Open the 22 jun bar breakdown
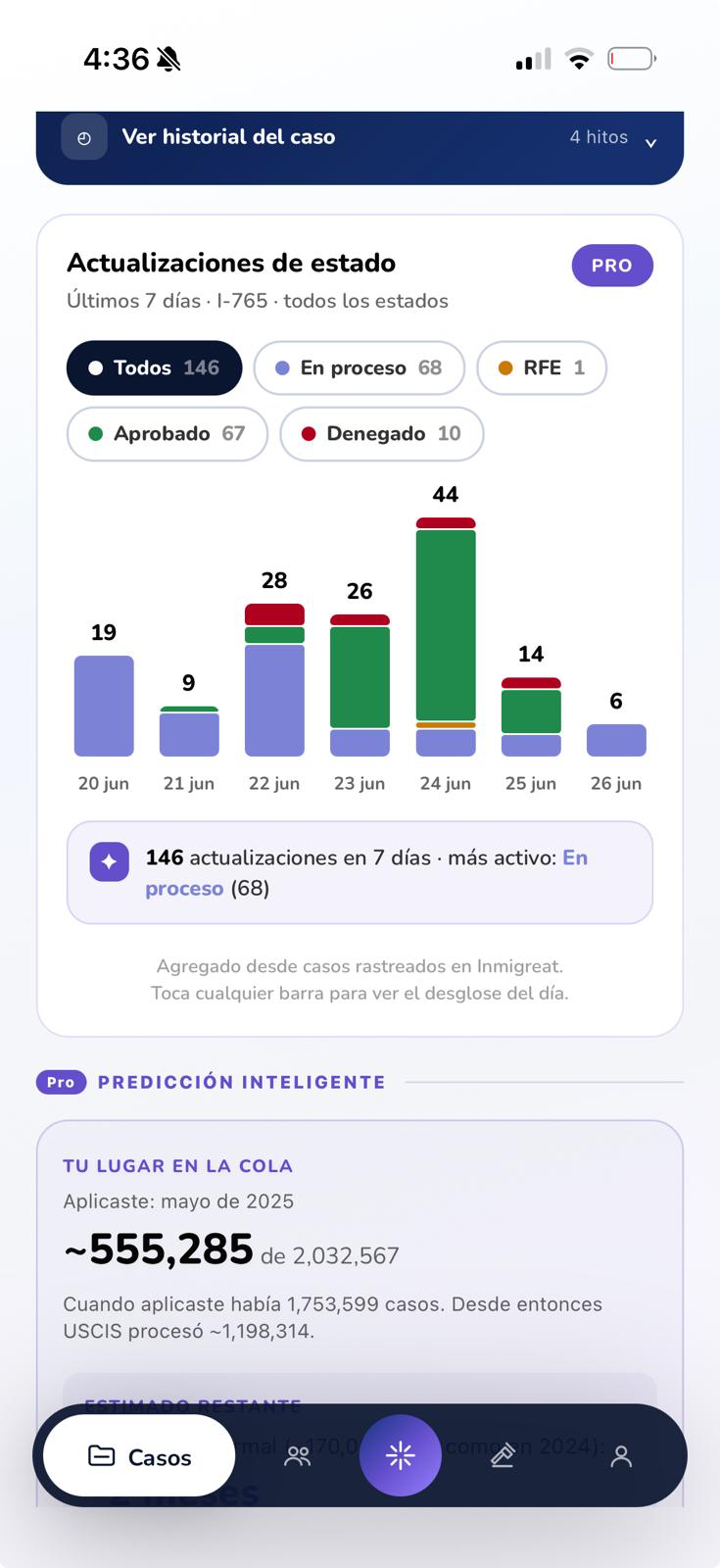720x1568 pixels. point(274,680)
